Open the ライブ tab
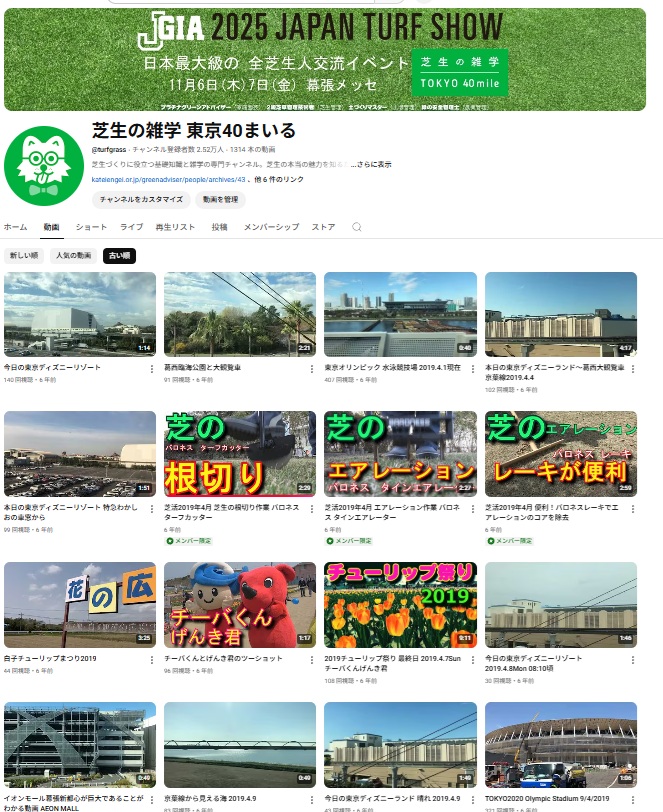 pos(131,227)
